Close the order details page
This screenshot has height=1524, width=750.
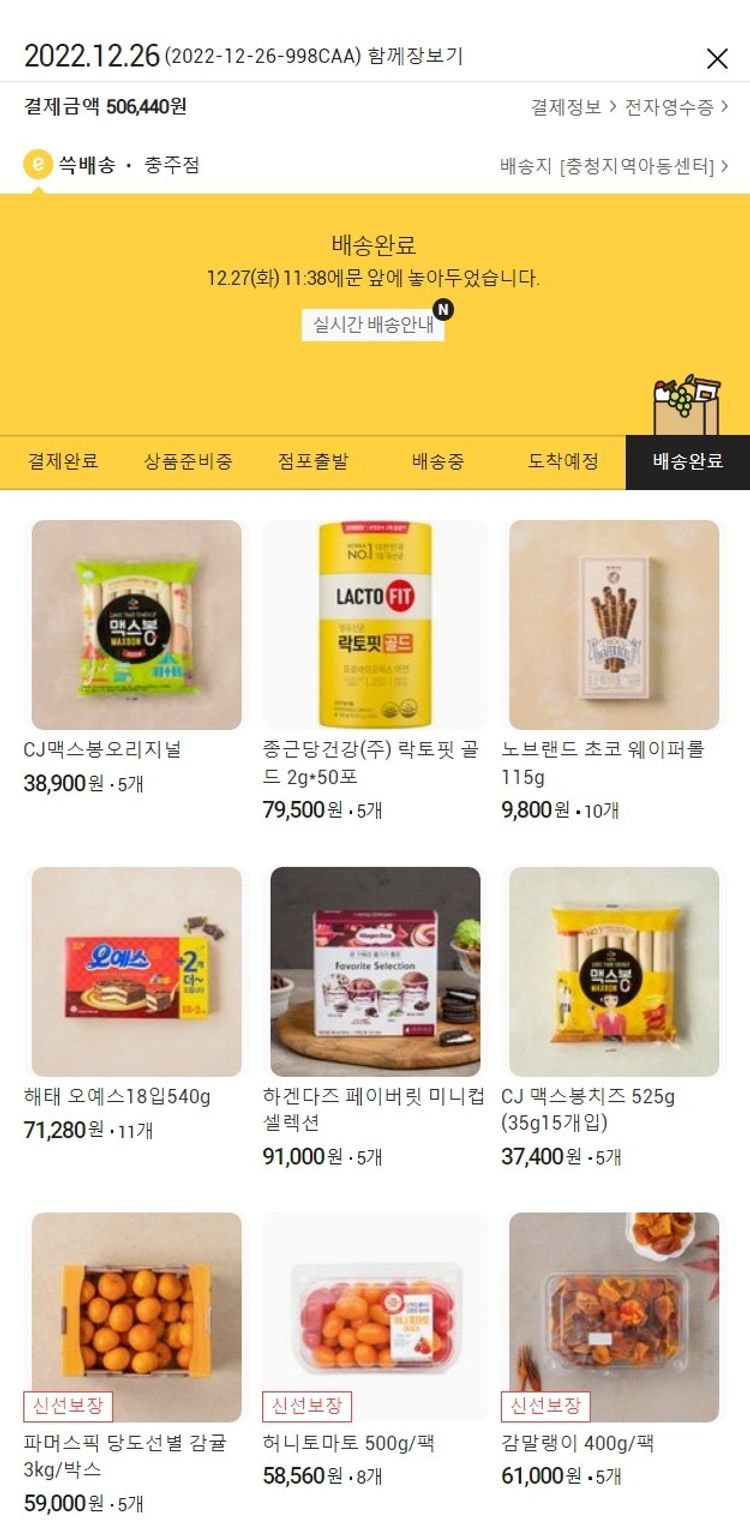pyautogui.click(x=717, y=59)
